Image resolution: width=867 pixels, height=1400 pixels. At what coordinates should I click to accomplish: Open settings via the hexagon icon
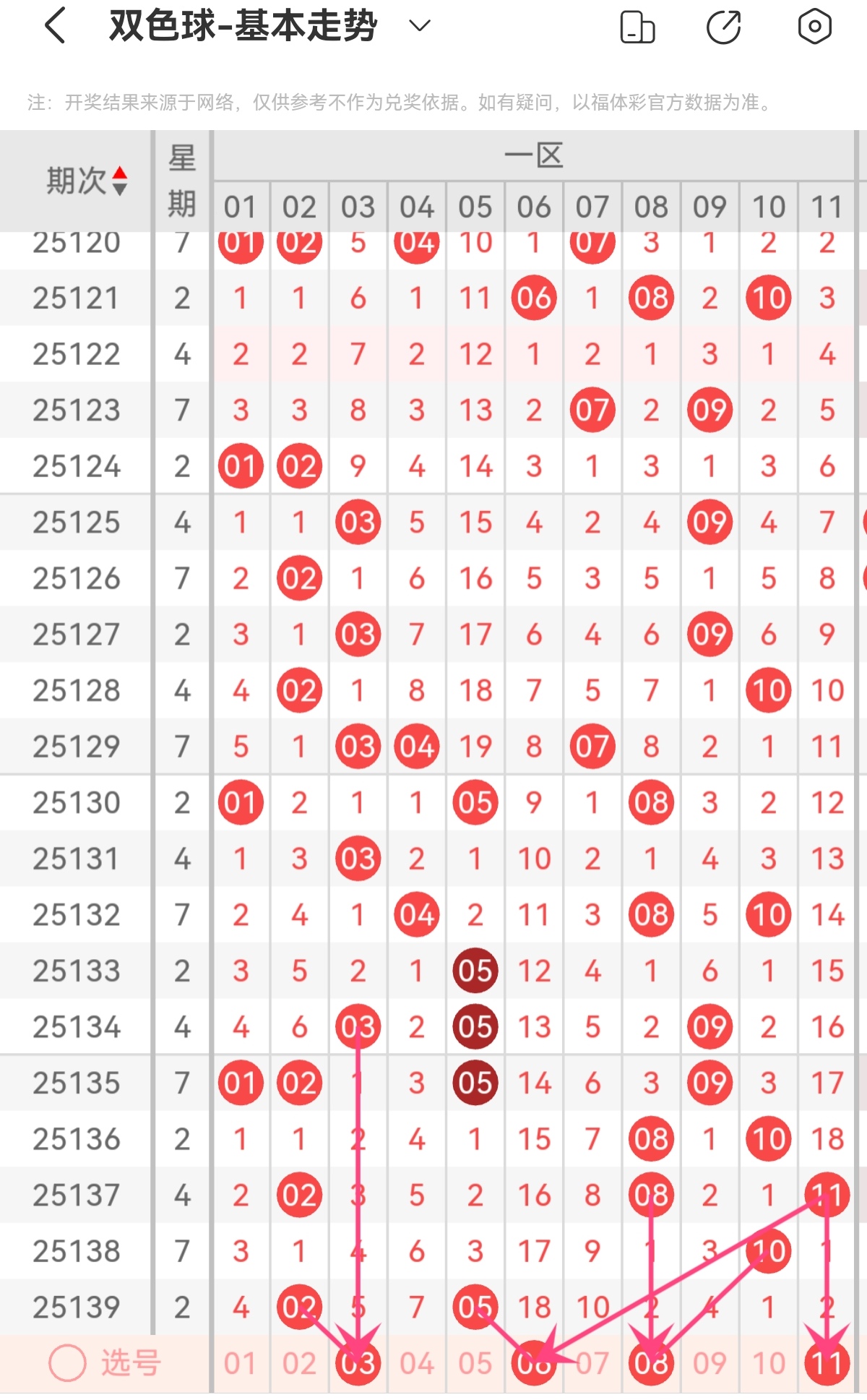(x=816, y=25)
